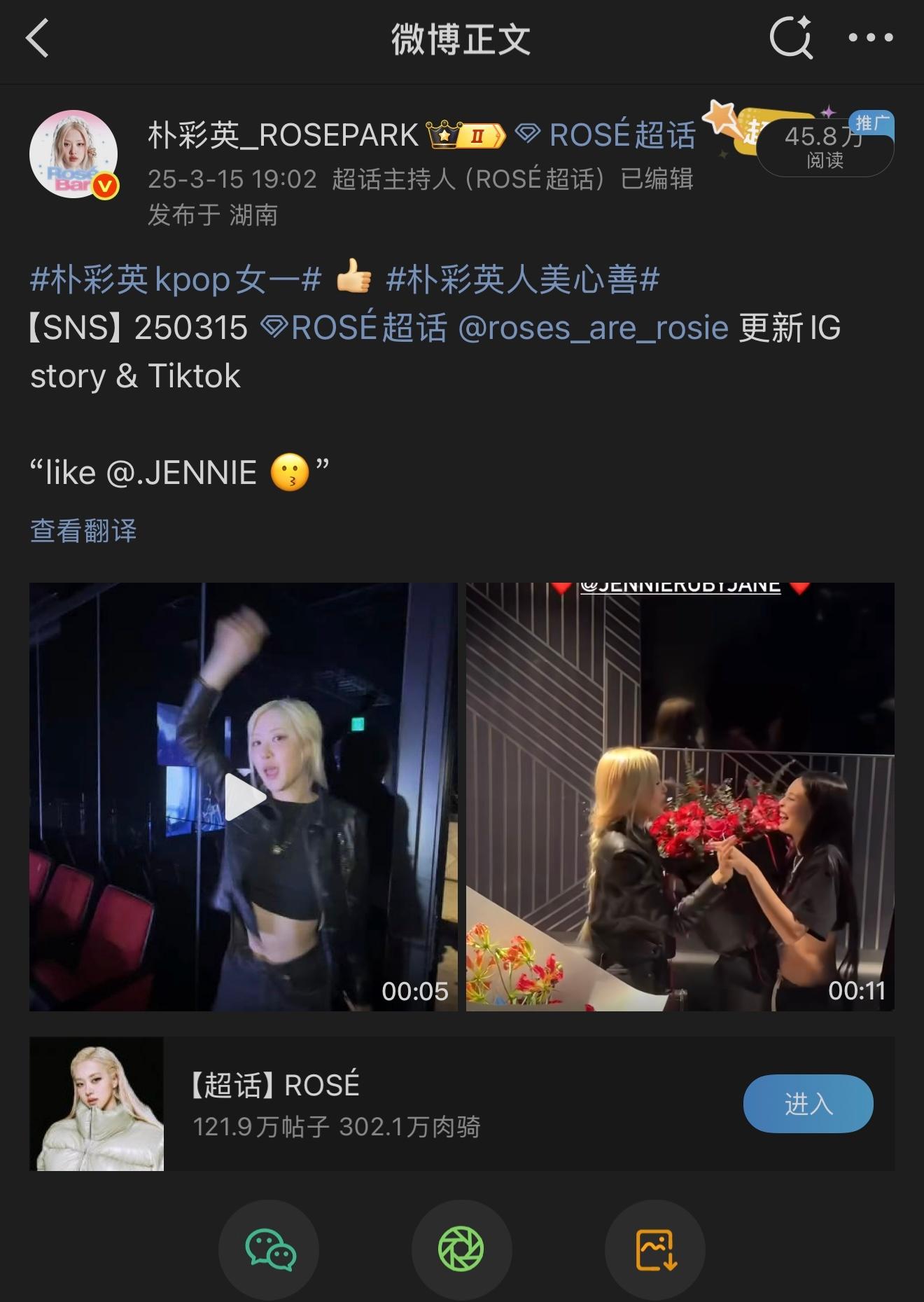
Task: Open ROSÉ超话 link in post text
Action: (x=354, y=327)
